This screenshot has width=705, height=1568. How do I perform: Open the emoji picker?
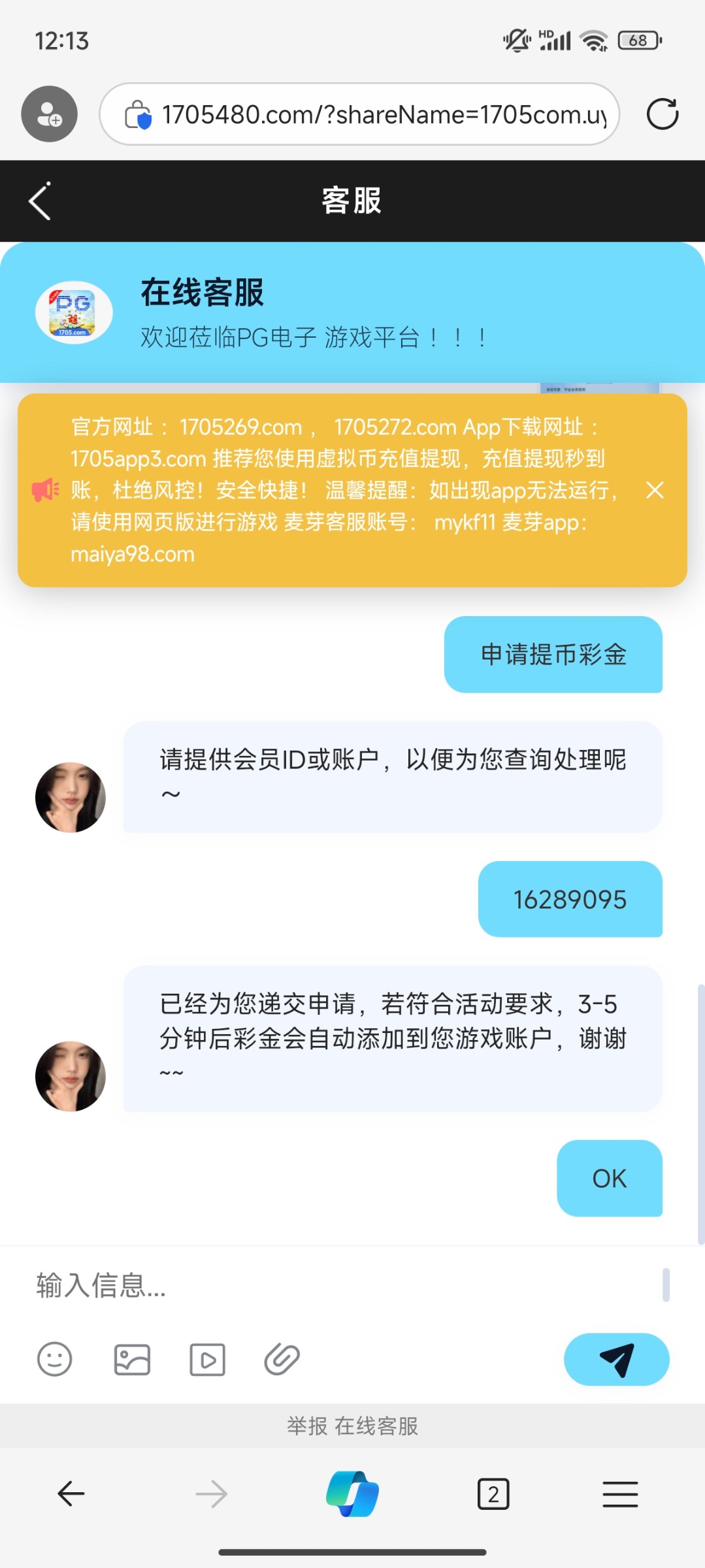point(54,1360)
